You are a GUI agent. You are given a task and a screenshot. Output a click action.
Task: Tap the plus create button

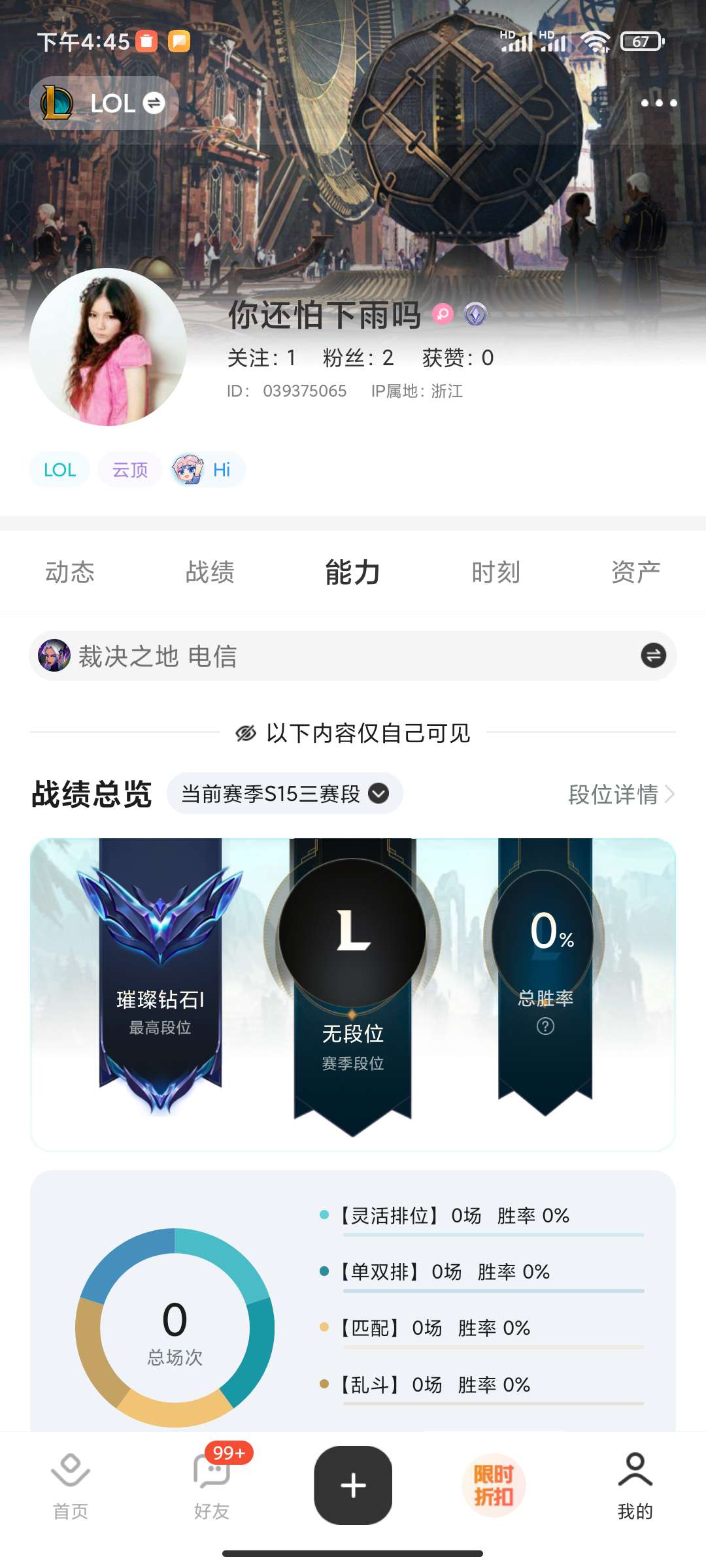tap(353, 1485)
